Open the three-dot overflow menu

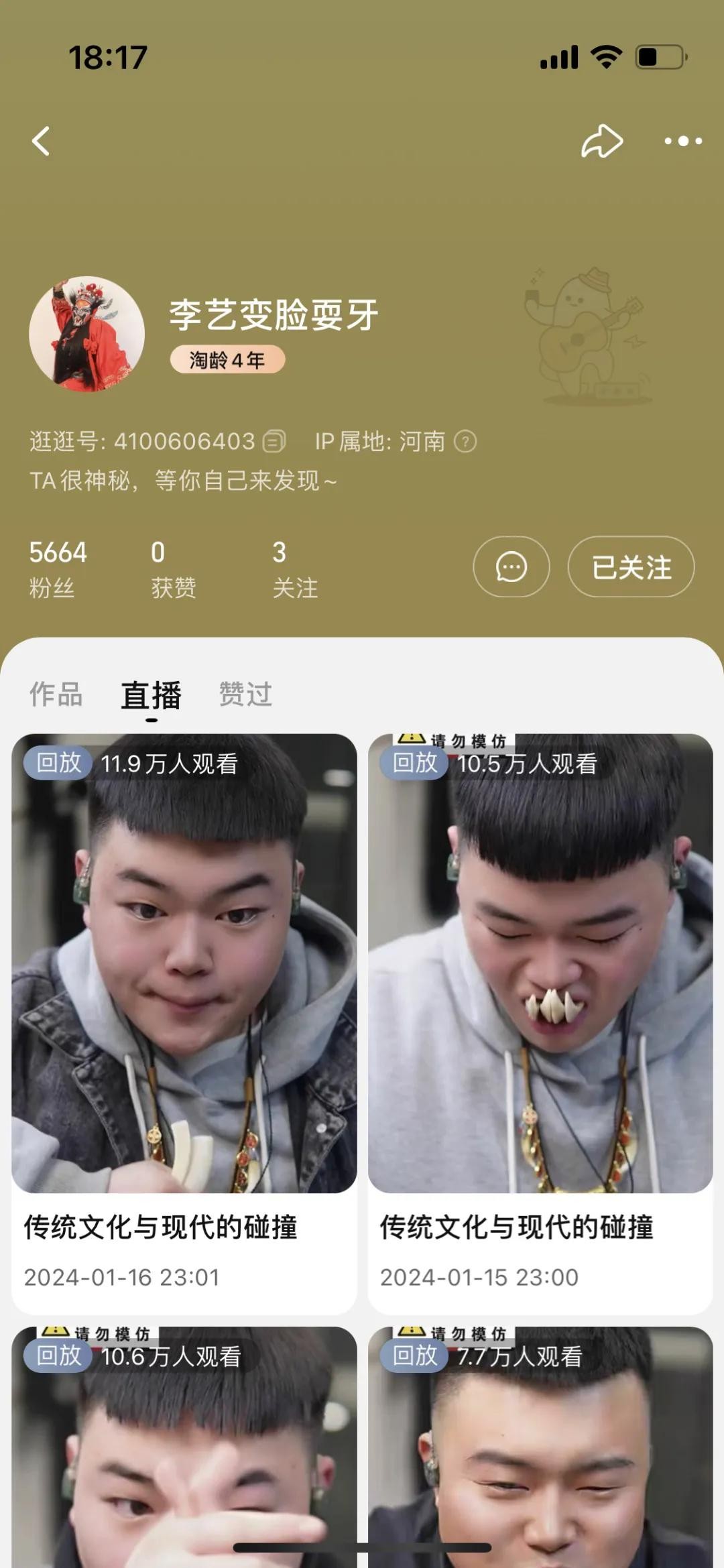pyautogui.click(x=682, y=141)
